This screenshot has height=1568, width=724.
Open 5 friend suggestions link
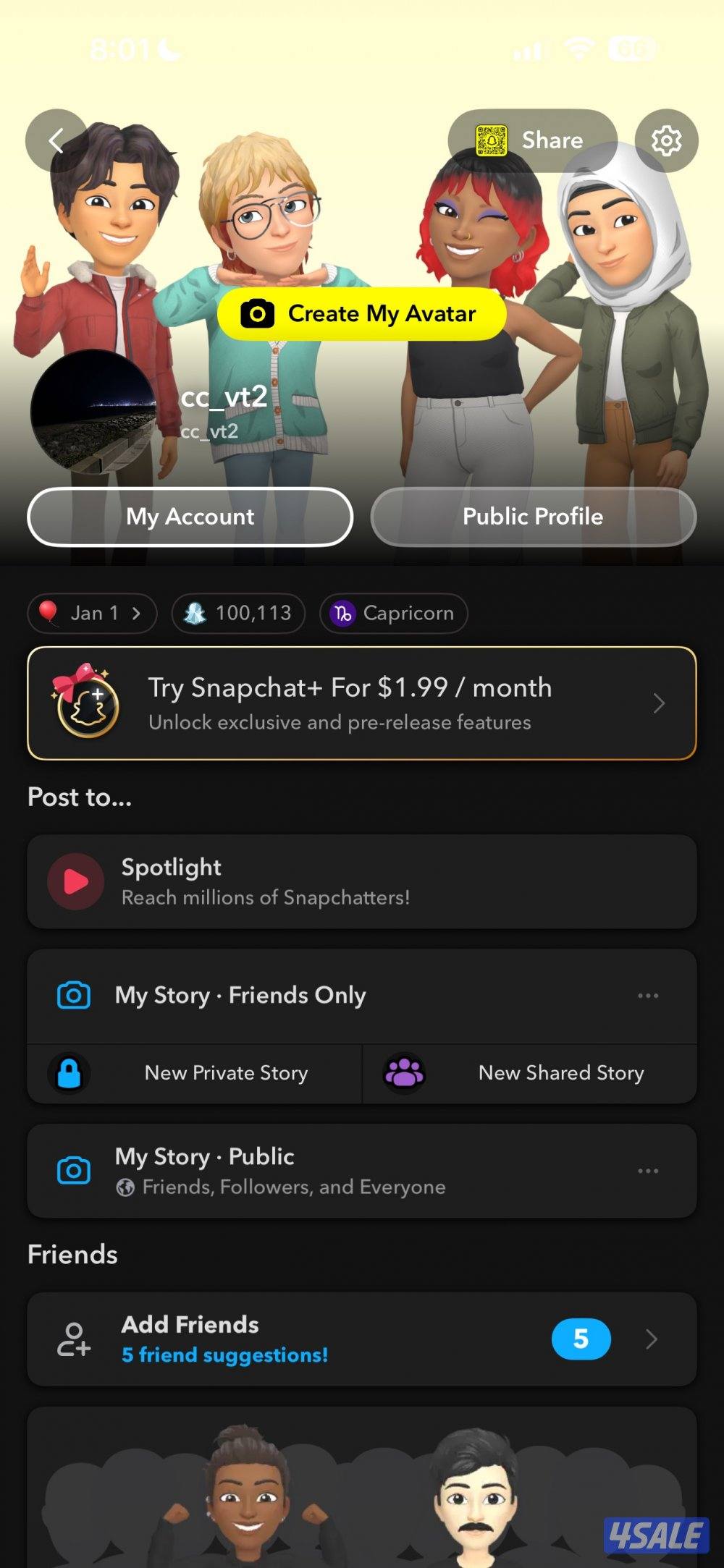[225, 1355]
